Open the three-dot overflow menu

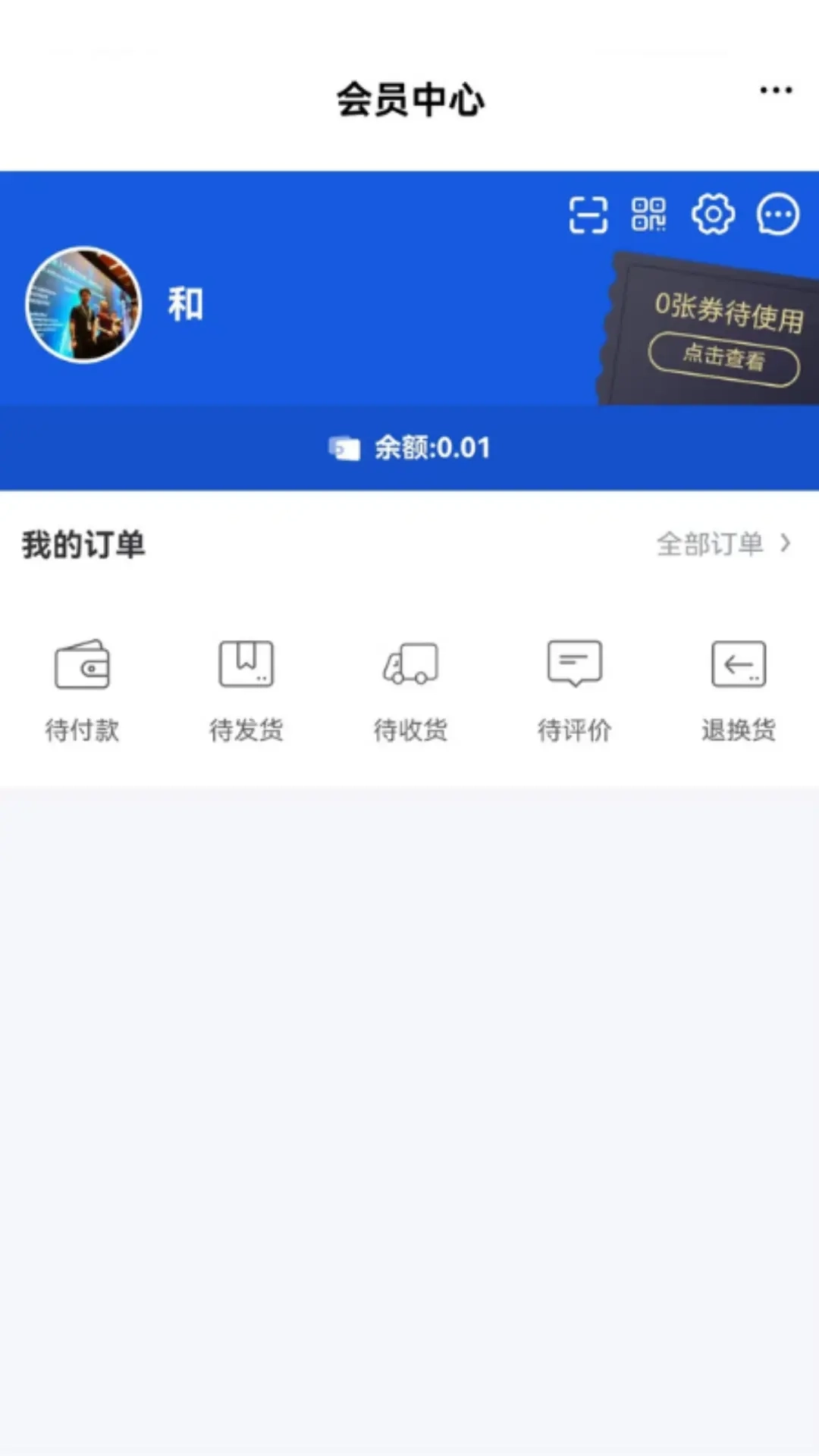775,90
